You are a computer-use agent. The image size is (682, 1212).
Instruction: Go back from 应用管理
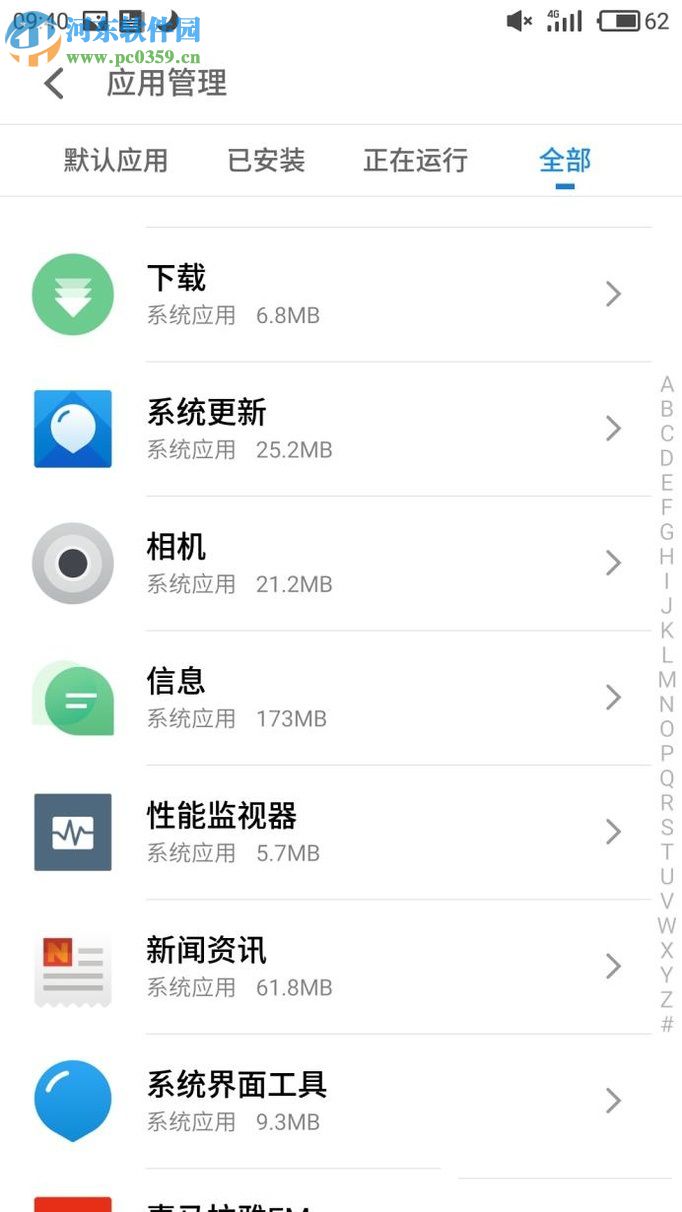point(54,83)
